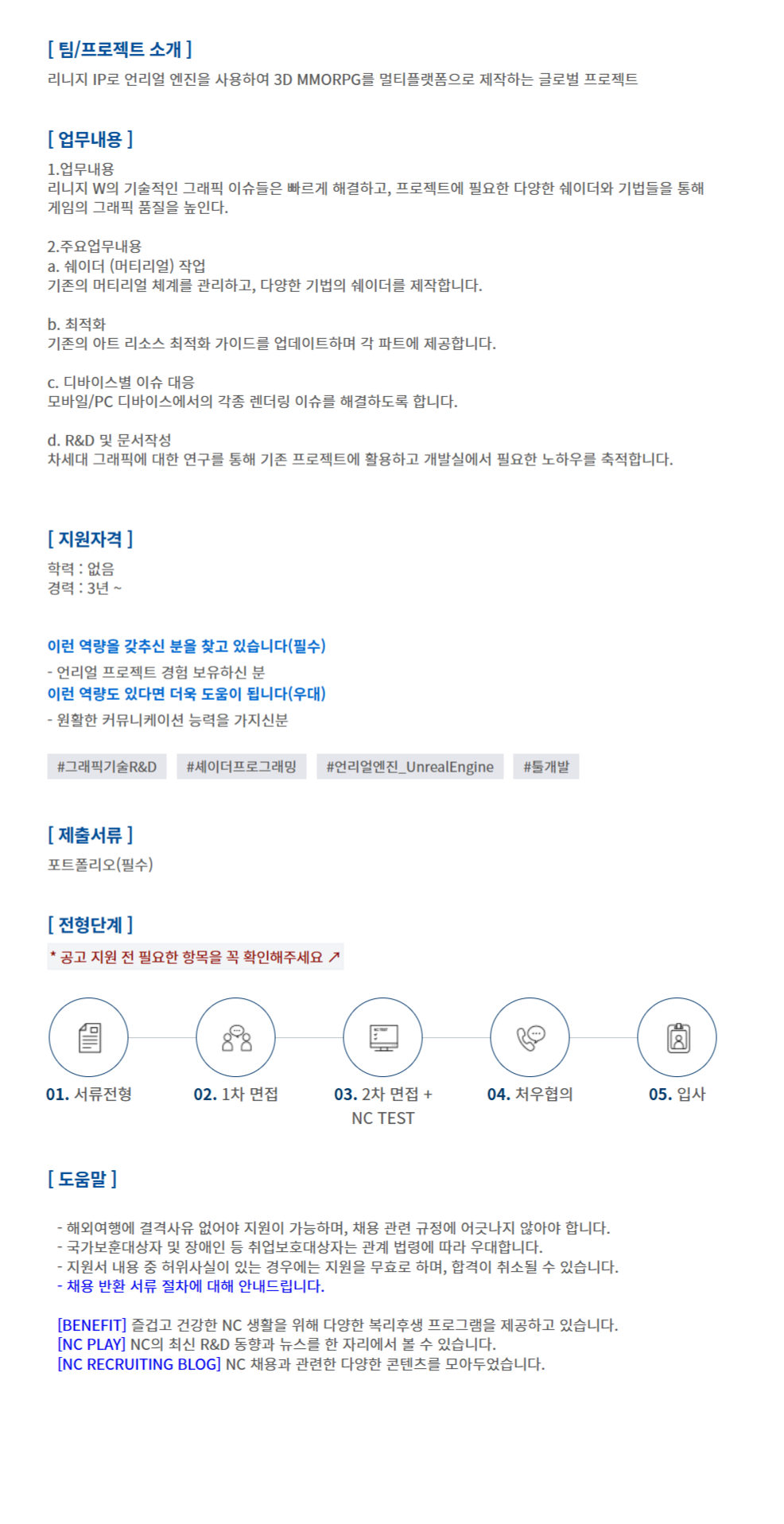
Task: Tap the #그래픽기술R&D hashtag chip
Action: pos(107,767)
